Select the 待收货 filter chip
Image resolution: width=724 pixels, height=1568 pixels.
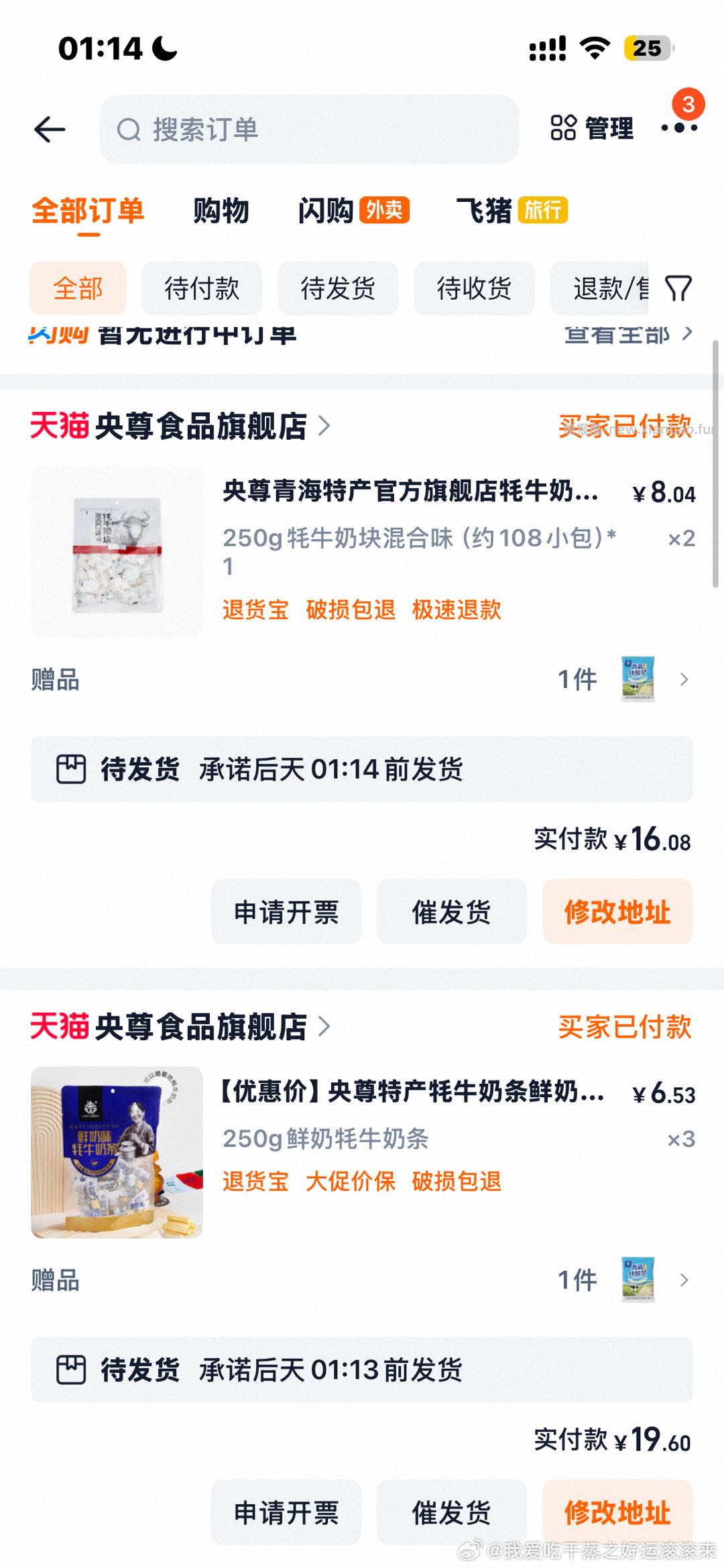(474, 287)
